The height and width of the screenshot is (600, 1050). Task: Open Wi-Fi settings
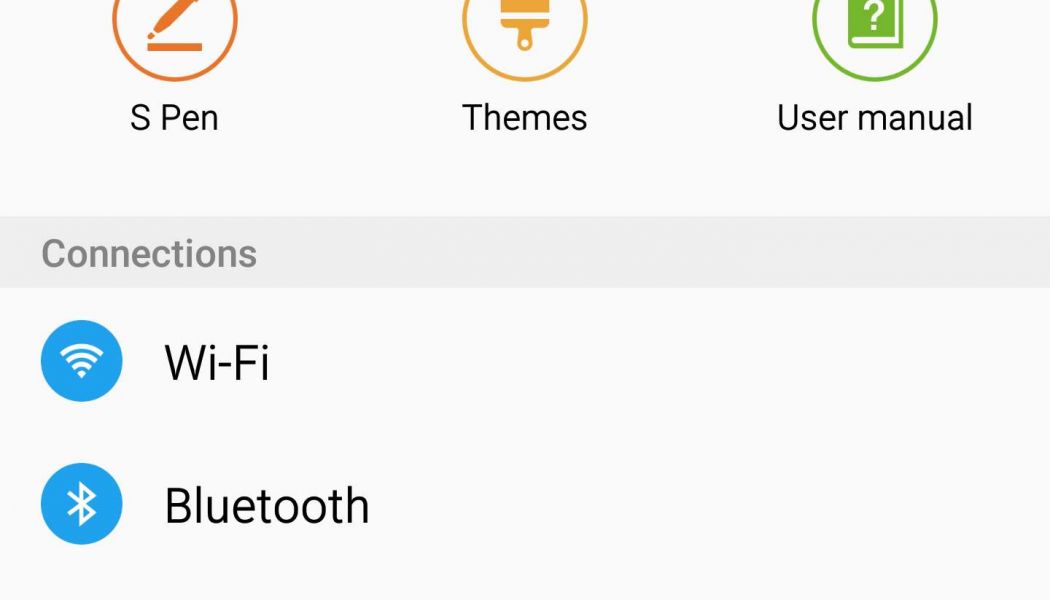217,361
